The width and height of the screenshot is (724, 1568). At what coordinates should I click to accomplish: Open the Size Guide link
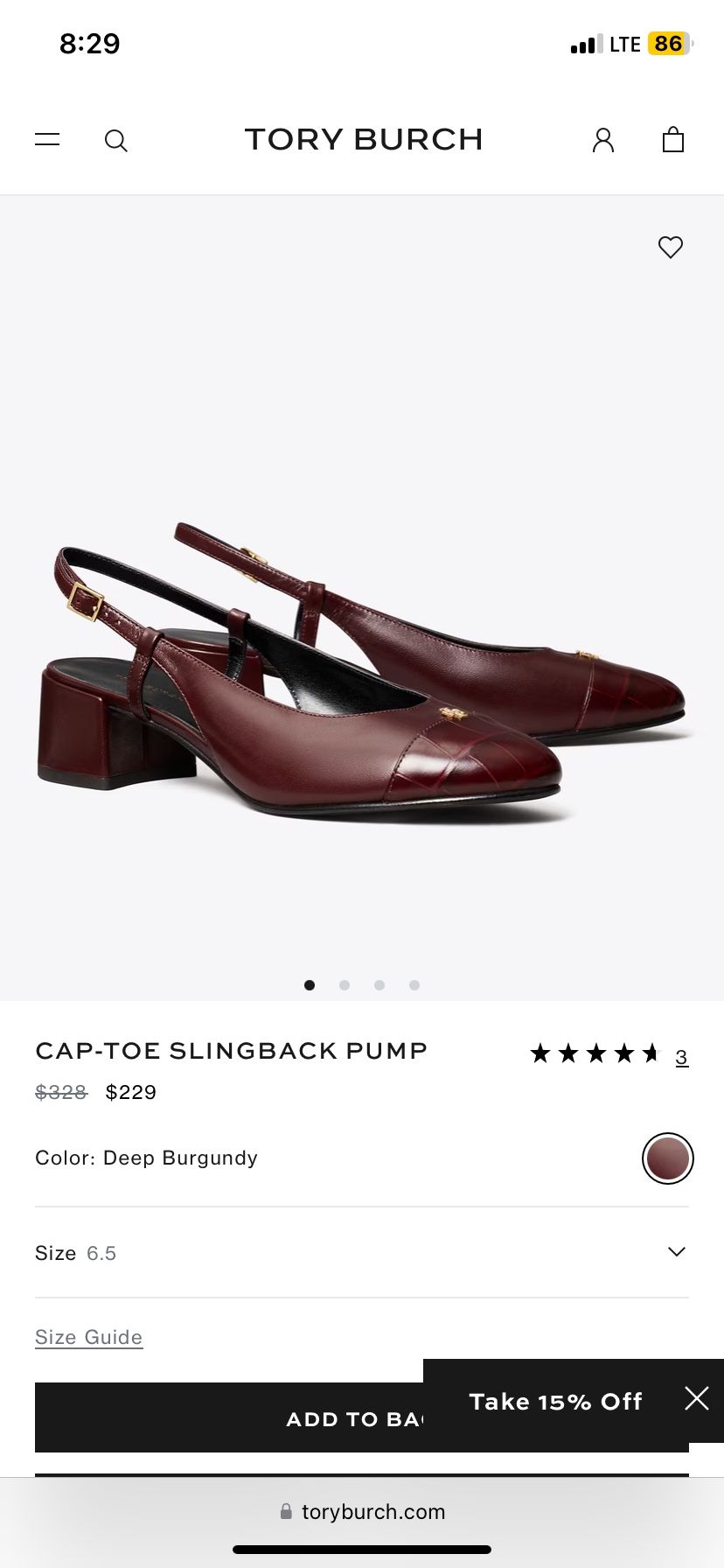coord(88,1337)
